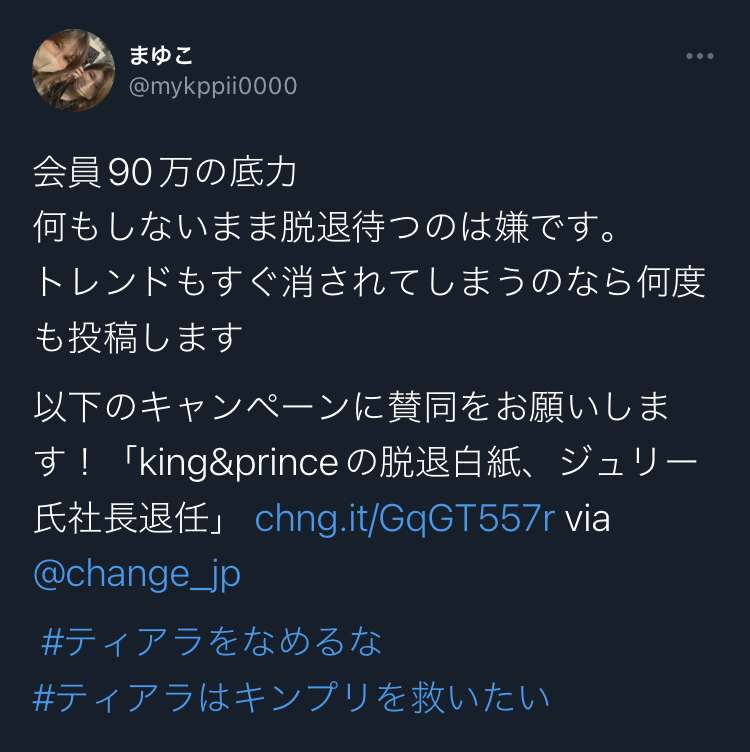Visit the @change_jp mention

137,576
